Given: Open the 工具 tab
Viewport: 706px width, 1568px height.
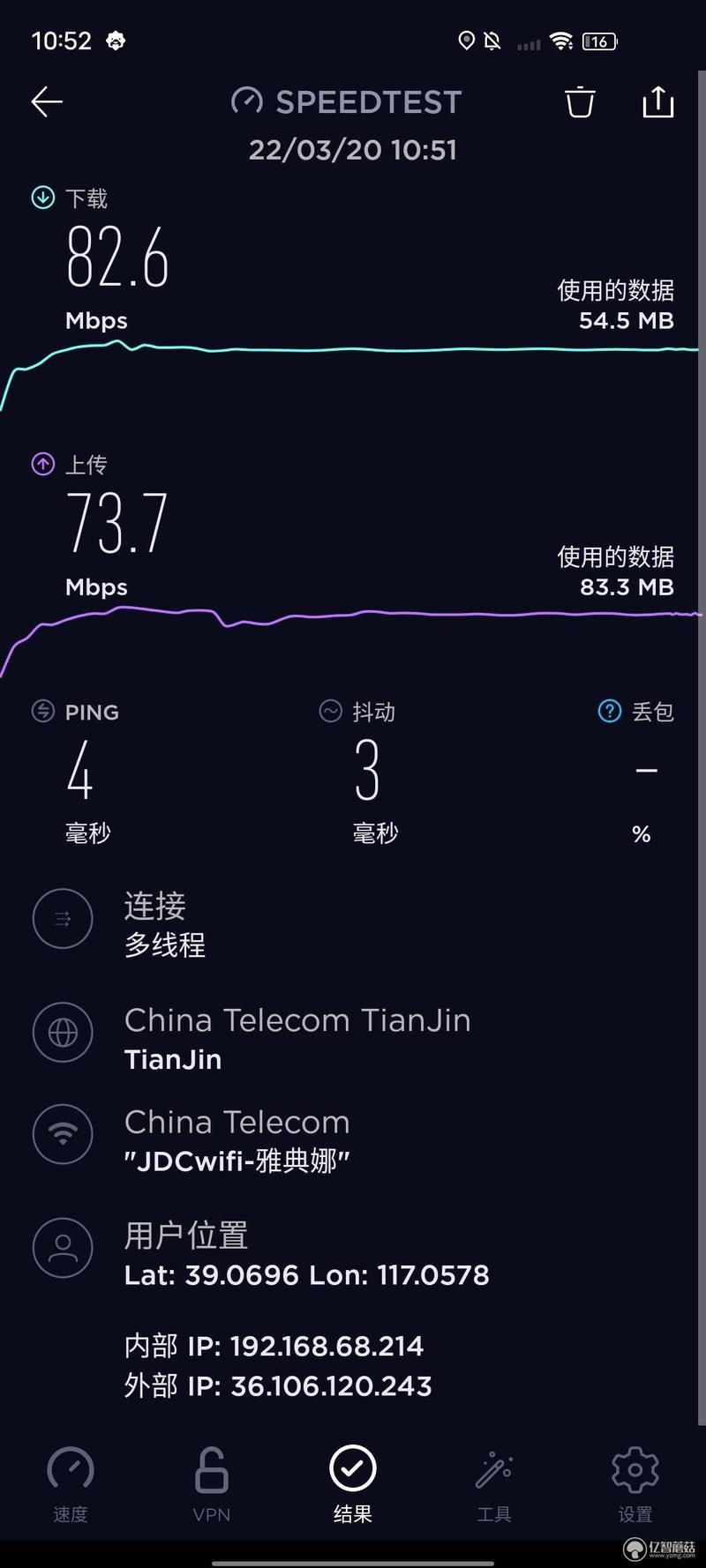Looking at the screenshot, I should pyautogui.click(x=494, y=1486).
